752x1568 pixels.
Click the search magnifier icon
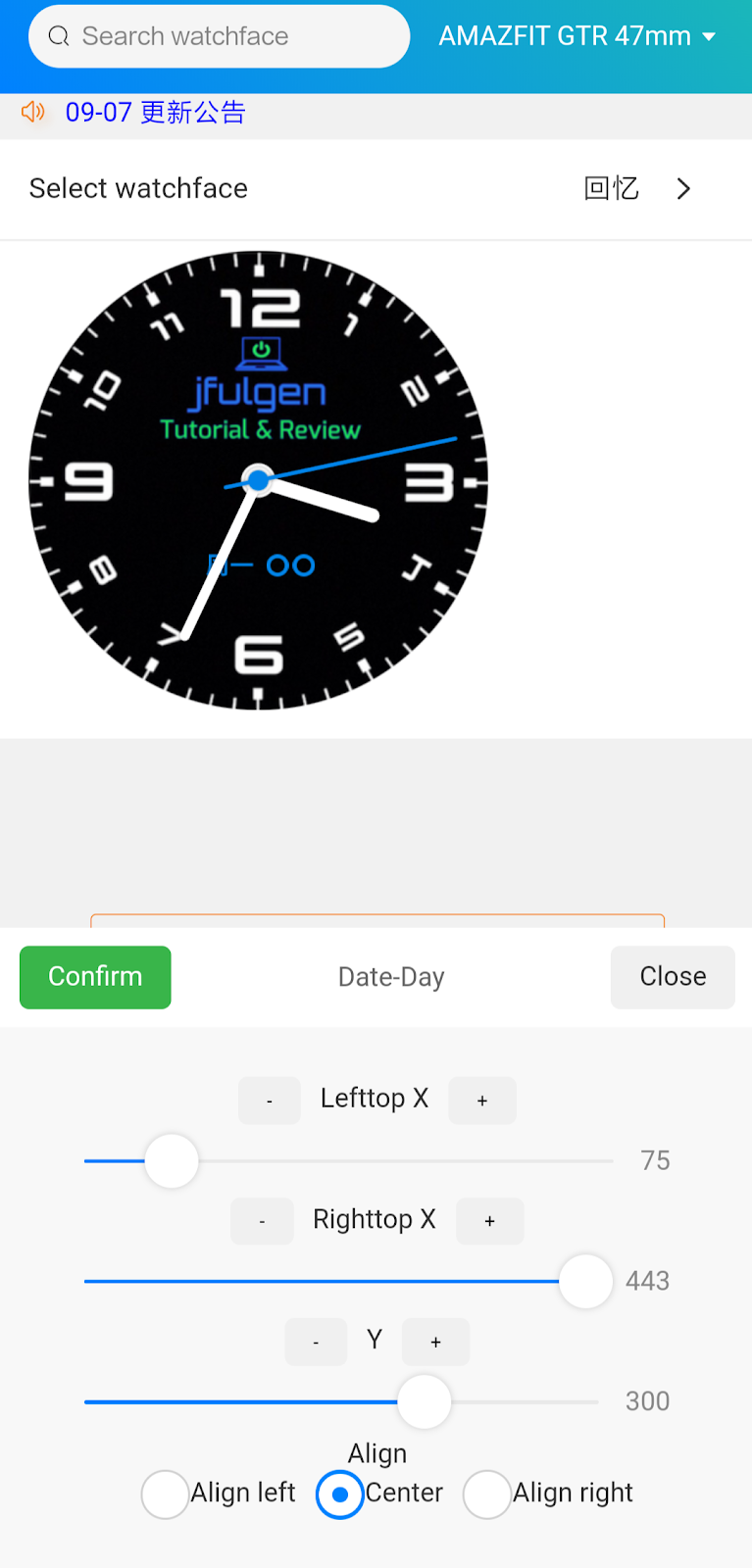coord(58,35)
